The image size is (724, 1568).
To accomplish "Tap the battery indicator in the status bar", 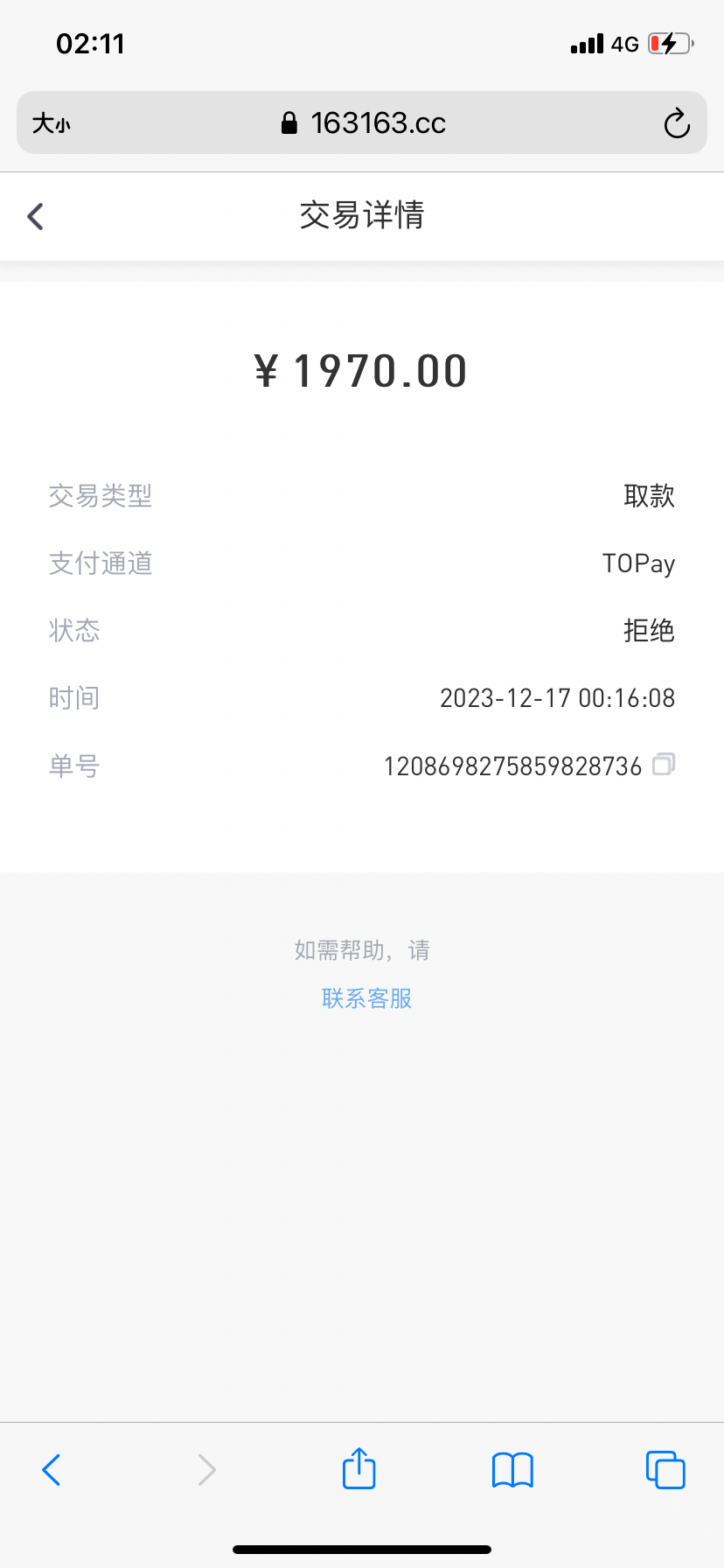I will point(668,43).
